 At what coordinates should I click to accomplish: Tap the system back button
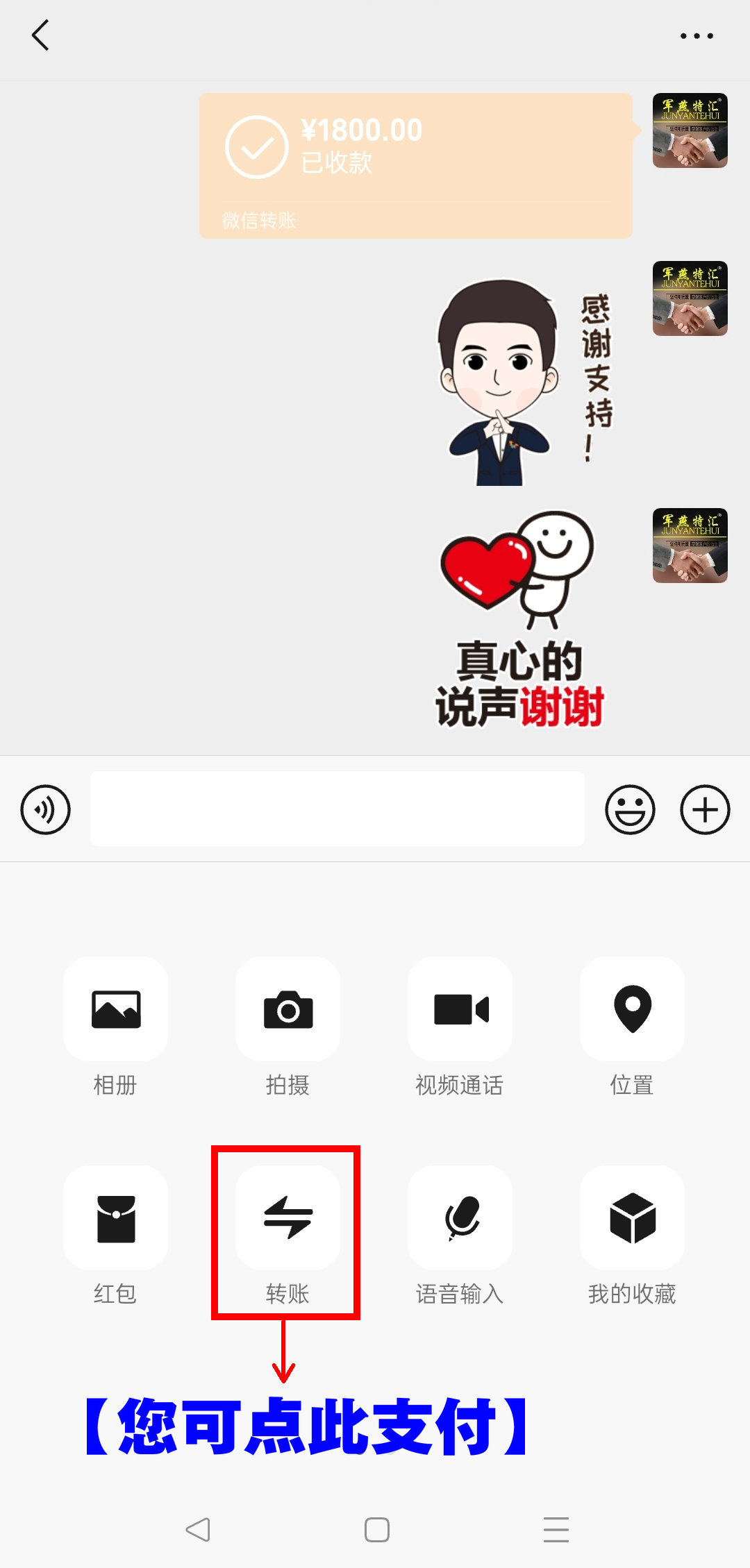click(198, 1530)
